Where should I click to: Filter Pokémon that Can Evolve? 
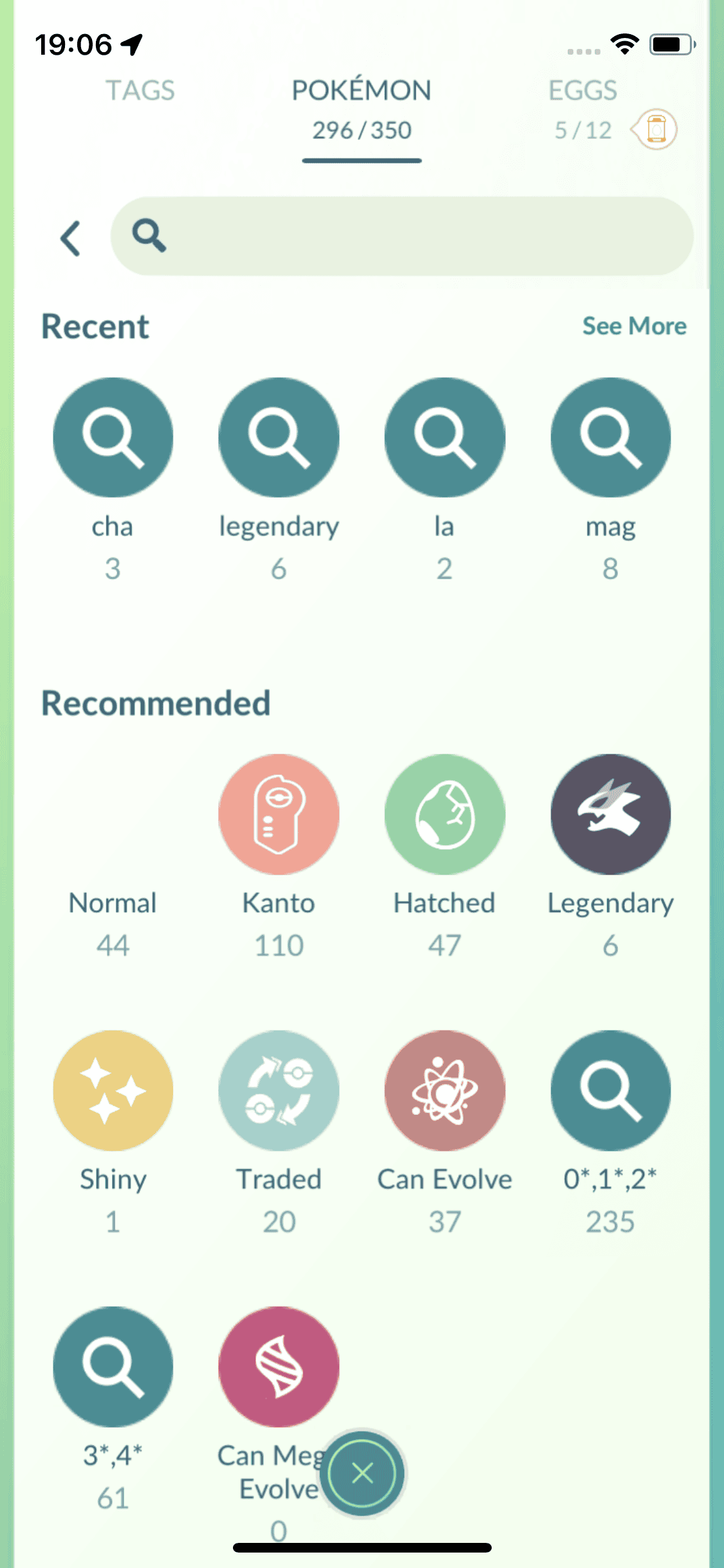(x=445, y=1090)
